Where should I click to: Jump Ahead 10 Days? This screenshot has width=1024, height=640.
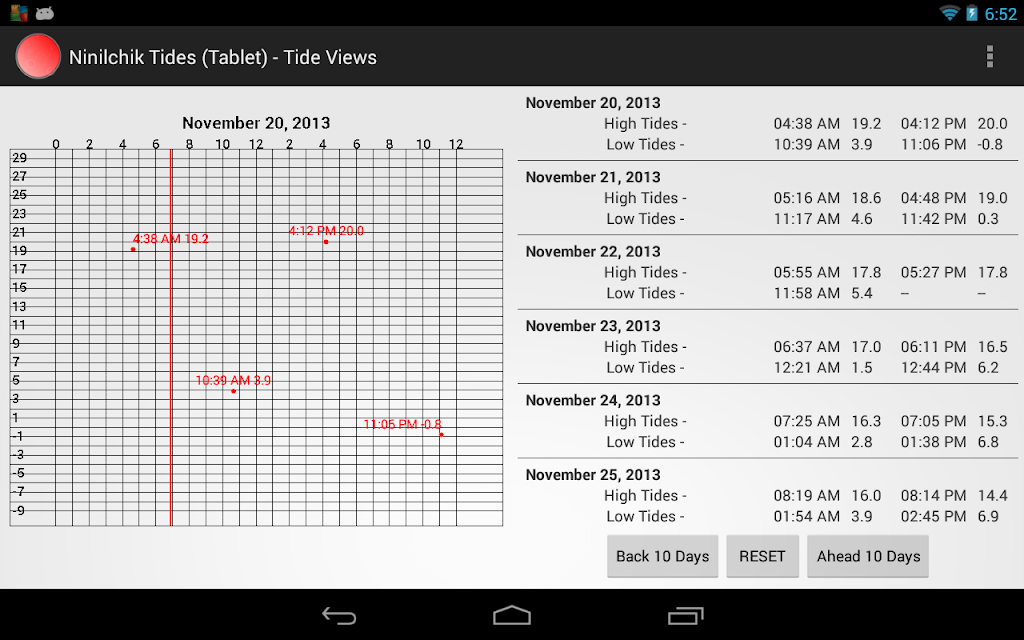coord(868,556)
